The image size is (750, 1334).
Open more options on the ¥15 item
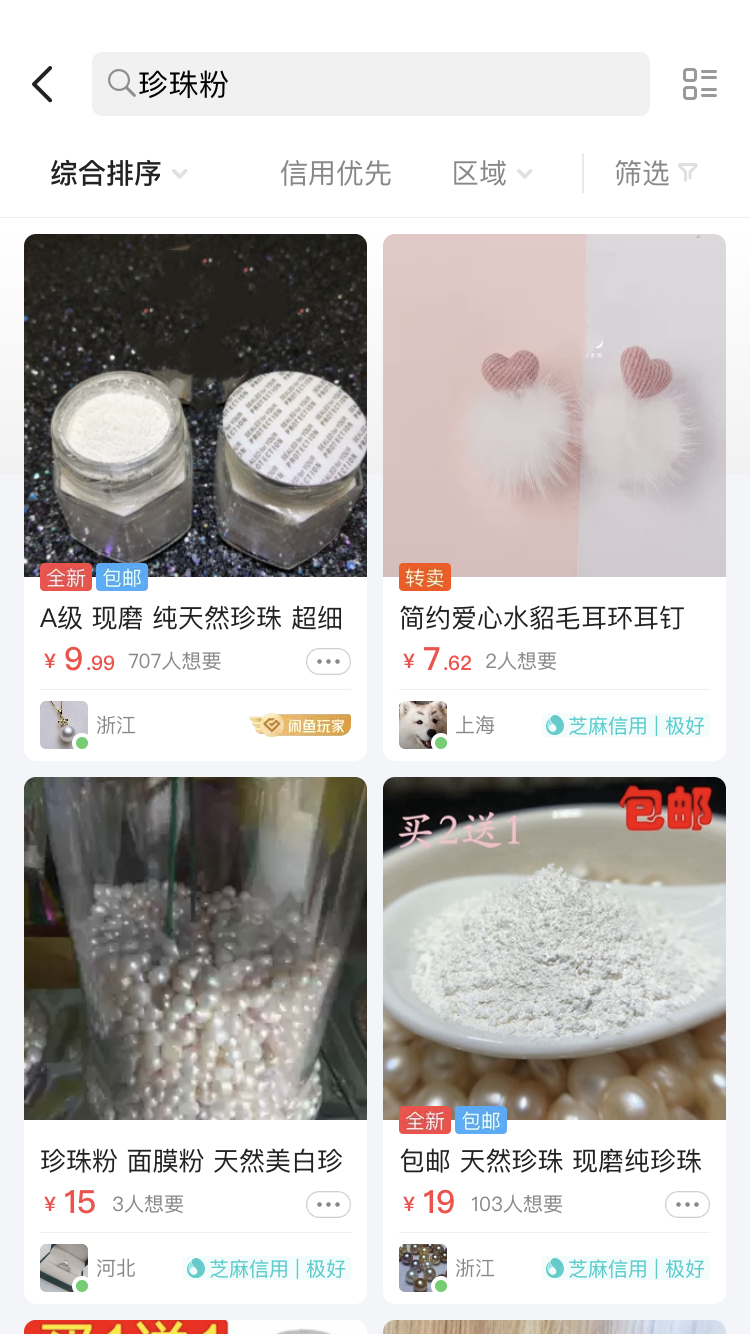(x=328, y=1205)
